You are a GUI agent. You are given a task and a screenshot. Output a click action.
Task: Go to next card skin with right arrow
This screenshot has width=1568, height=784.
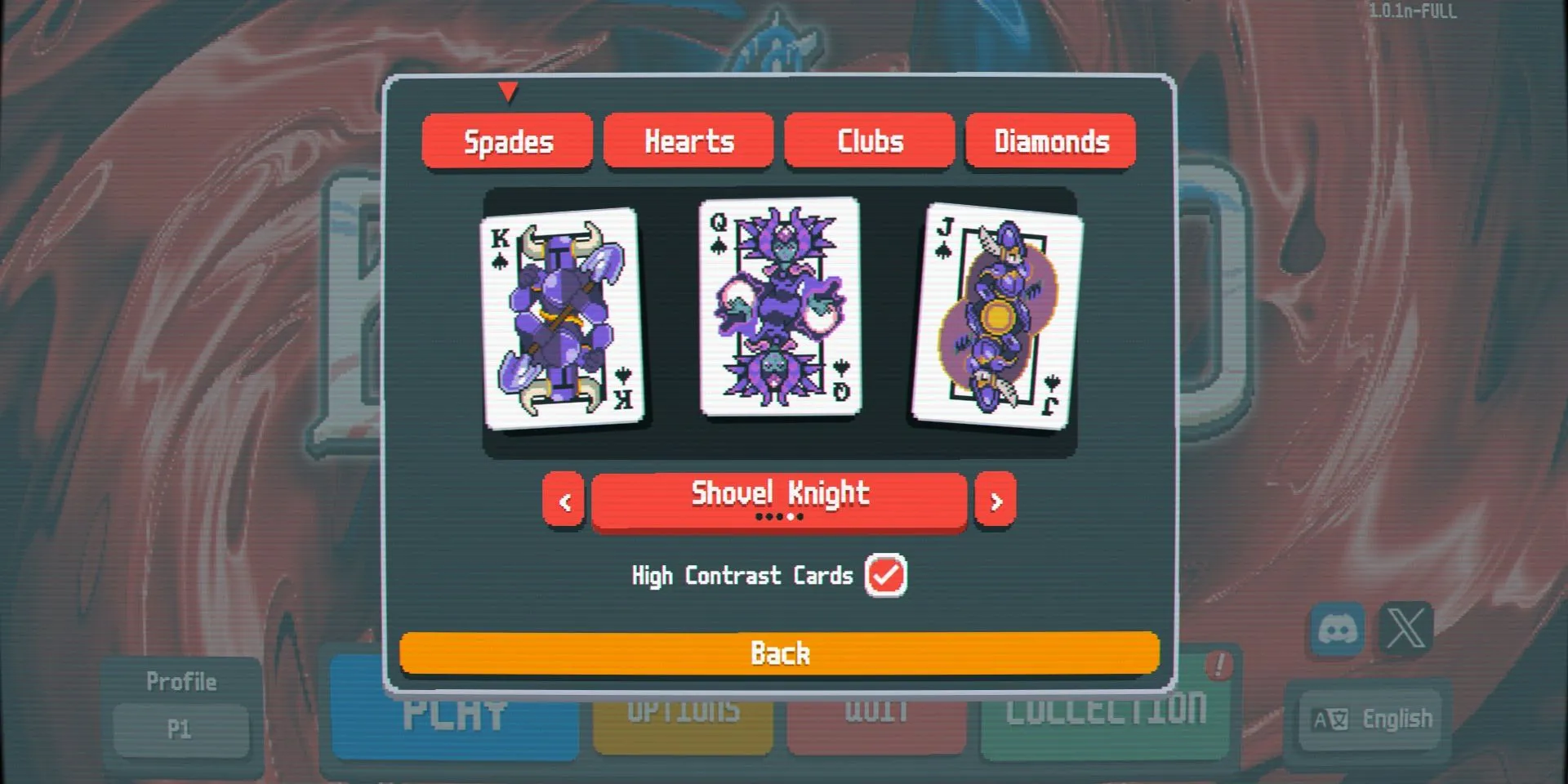[996, 501]
